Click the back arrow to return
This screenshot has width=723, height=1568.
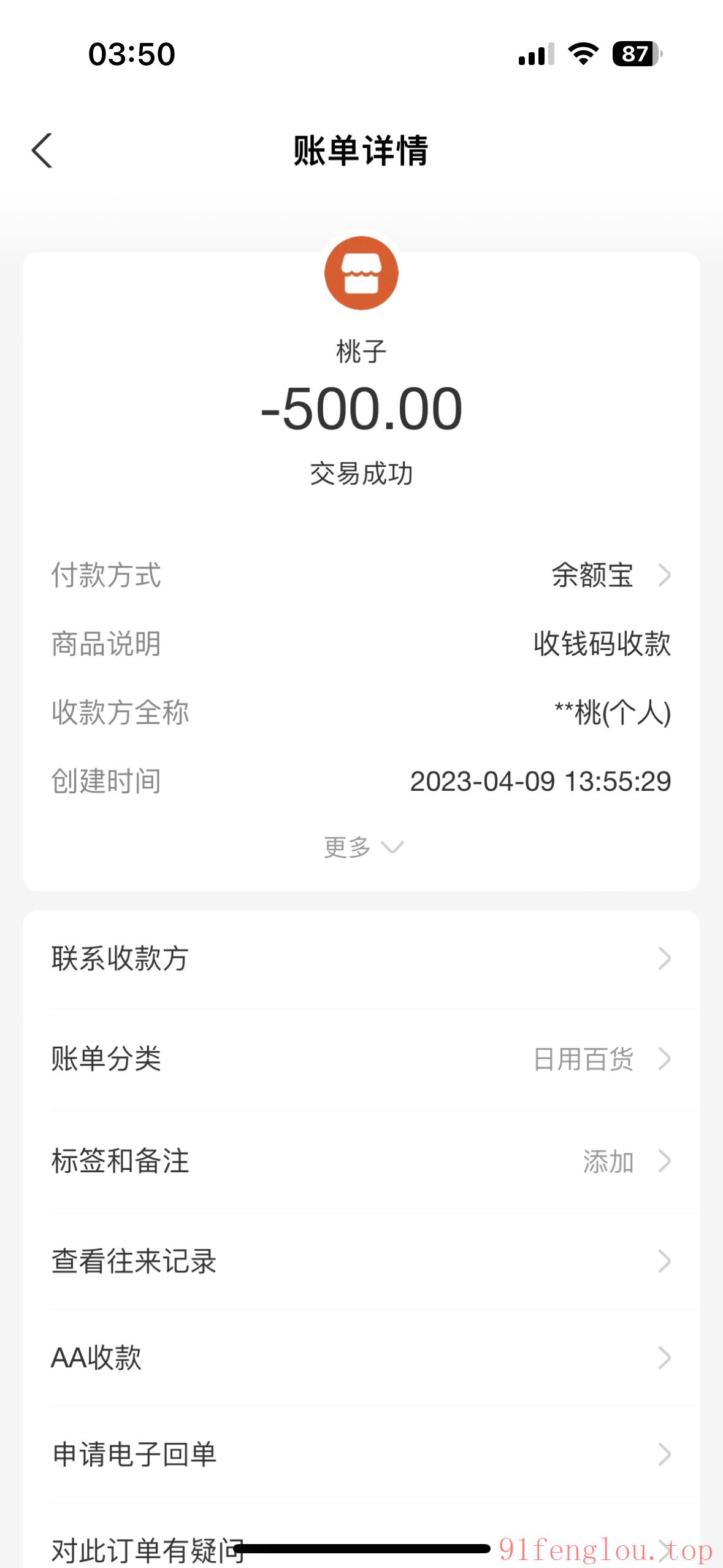40,149
